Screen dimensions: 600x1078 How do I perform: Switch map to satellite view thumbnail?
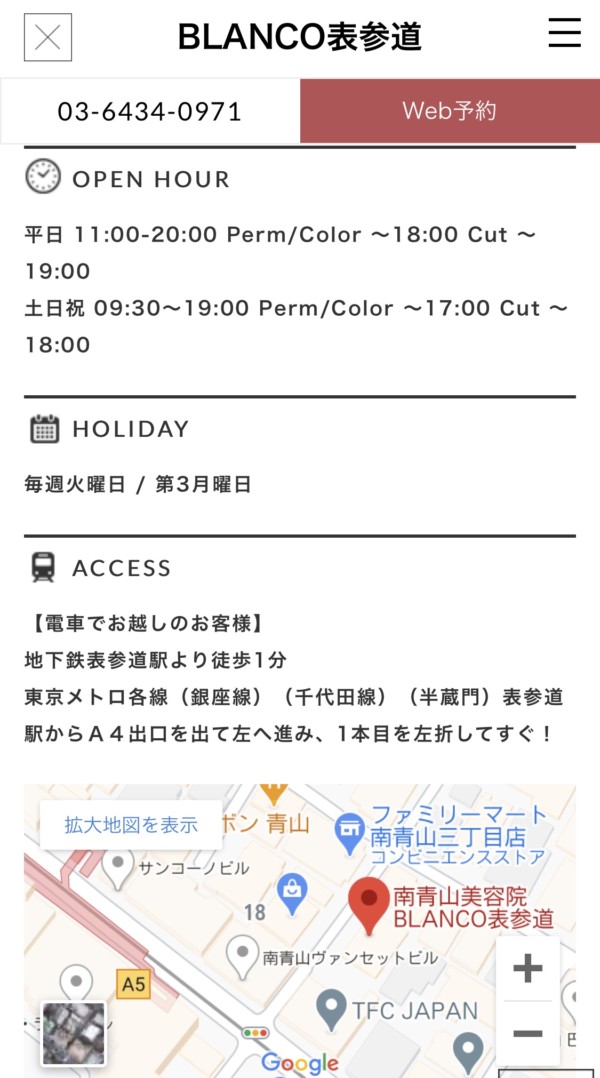click(x=74, y=1034)
